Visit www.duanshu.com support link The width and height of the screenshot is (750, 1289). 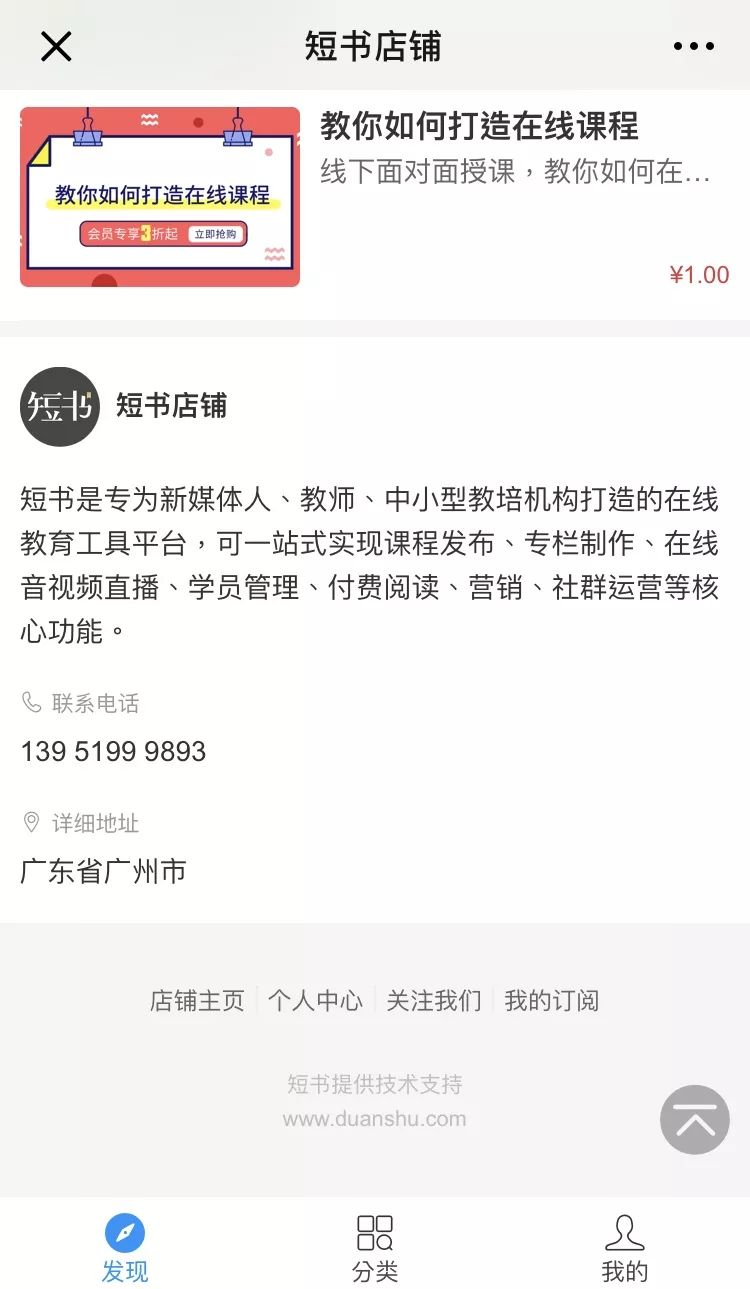(374, 1119)
